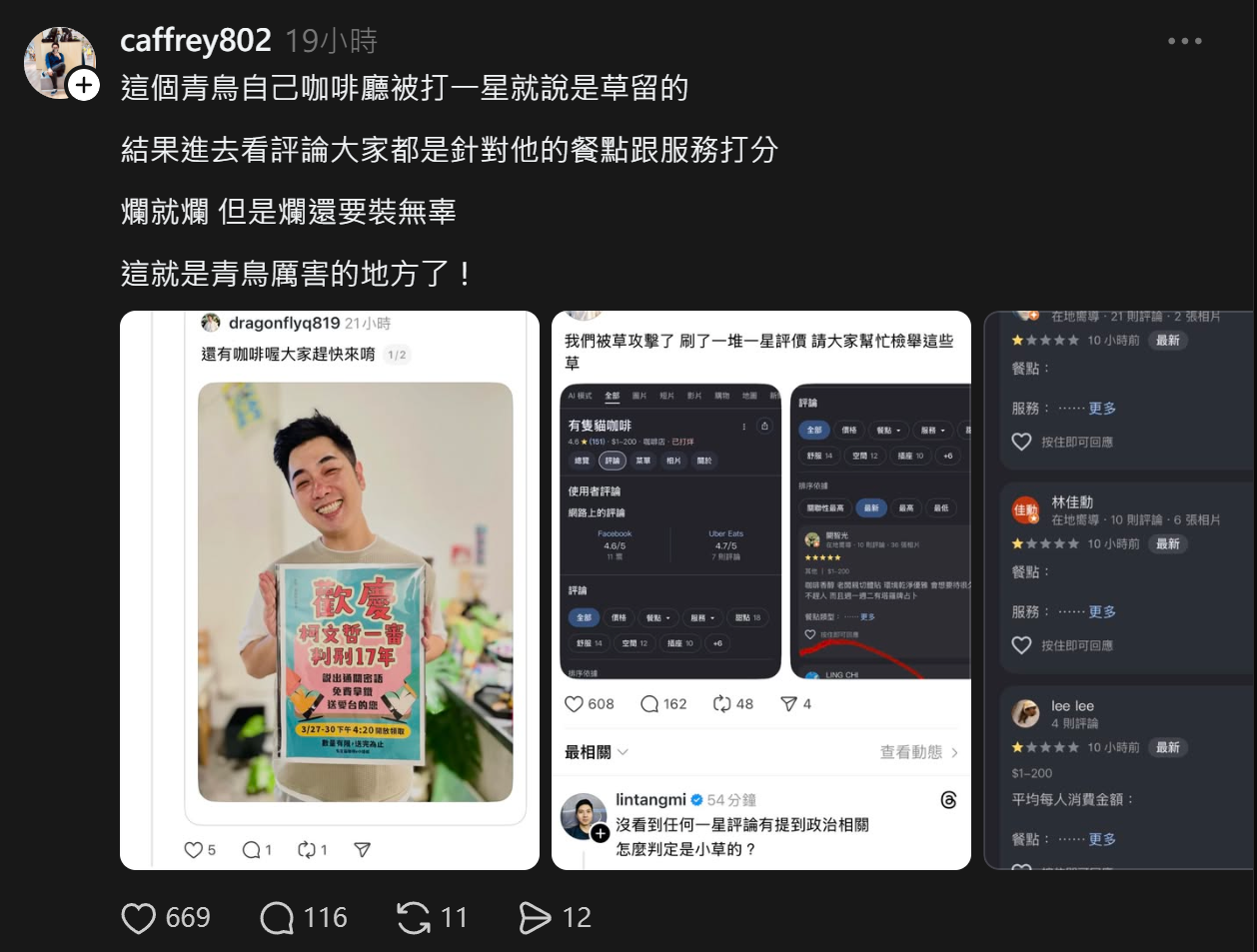This screenshot has height=952, width=1257.
Task: Open comments on caffrey802's post
Action: tap(277, 918)
